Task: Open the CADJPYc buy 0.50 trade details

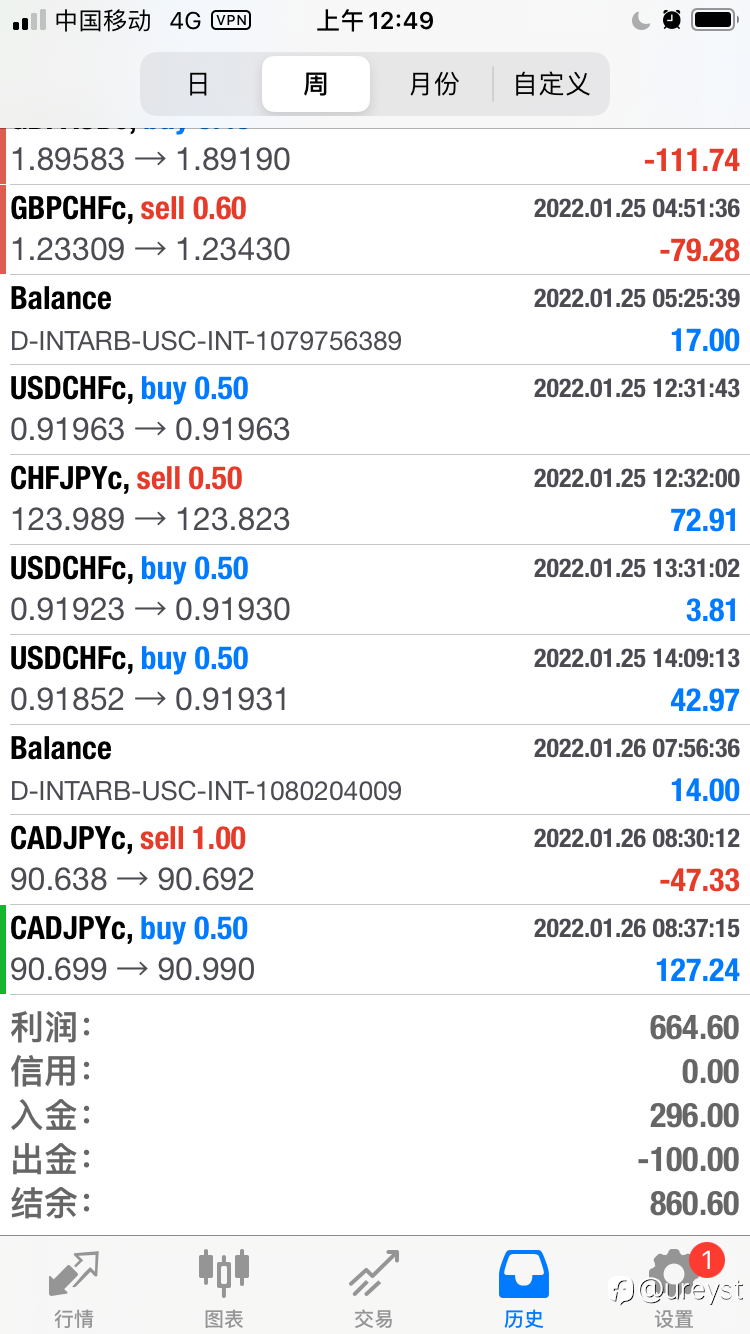Action: point(375,950)
